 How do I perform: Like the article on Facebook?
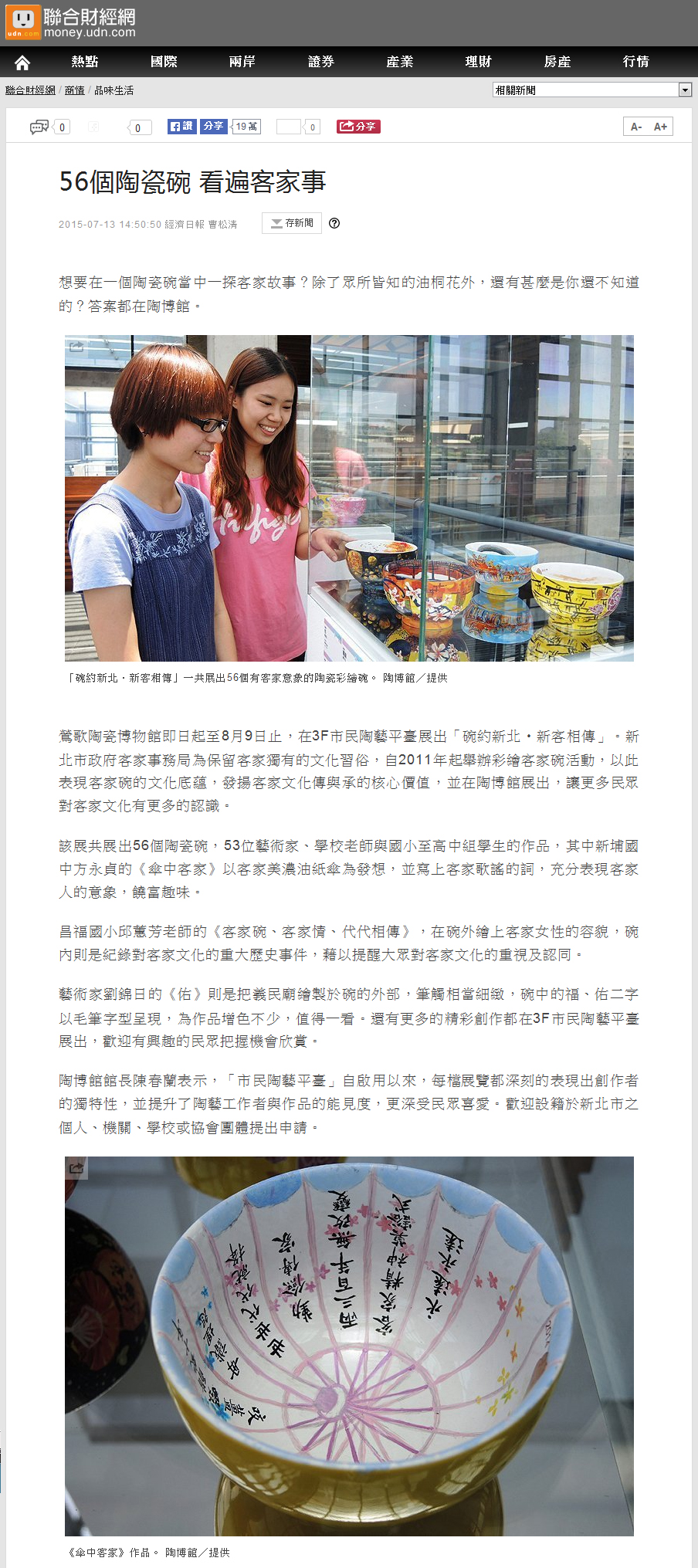tap(181, 127)
